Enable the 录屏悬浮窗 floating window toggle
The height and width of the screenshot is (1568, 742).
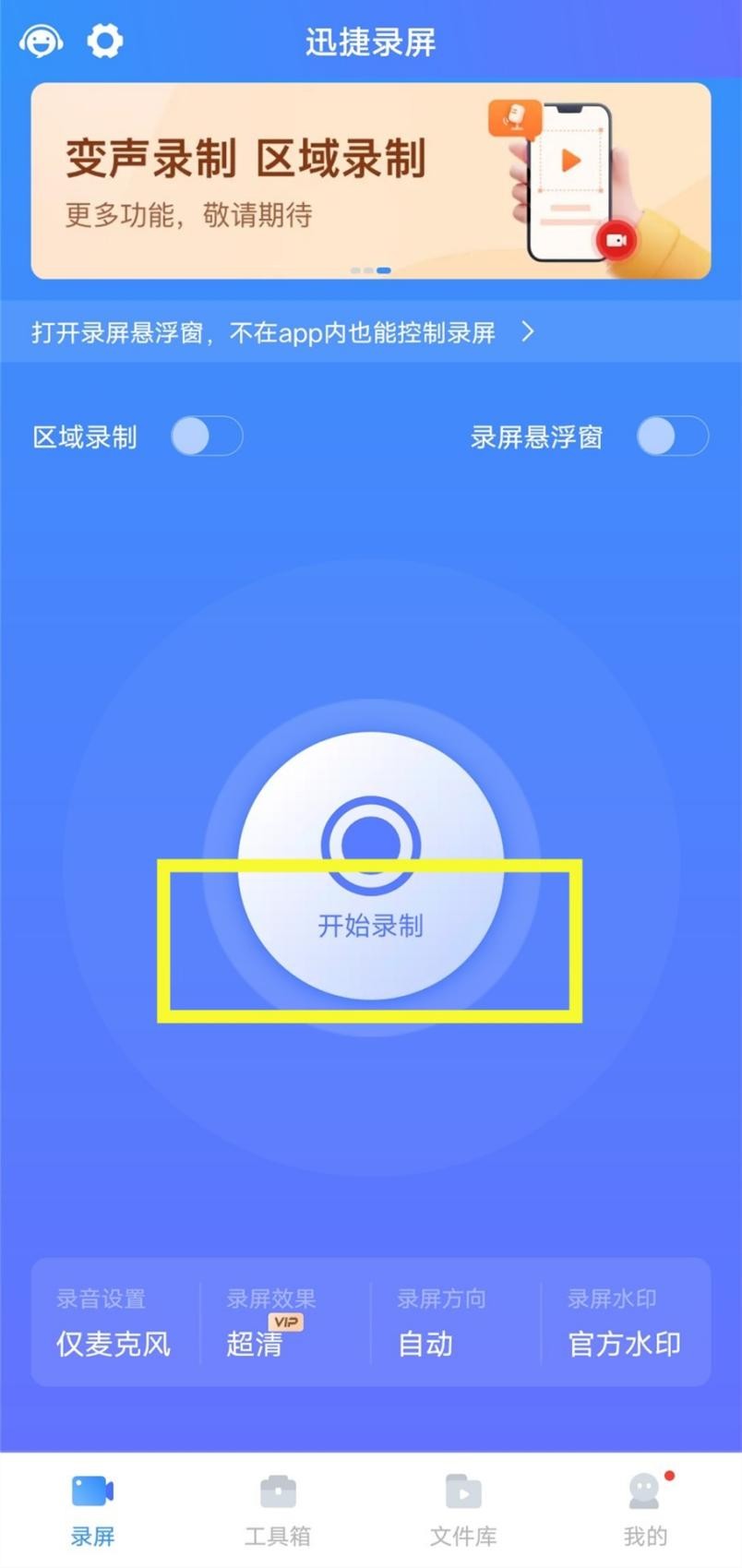(x=673, y=436)
